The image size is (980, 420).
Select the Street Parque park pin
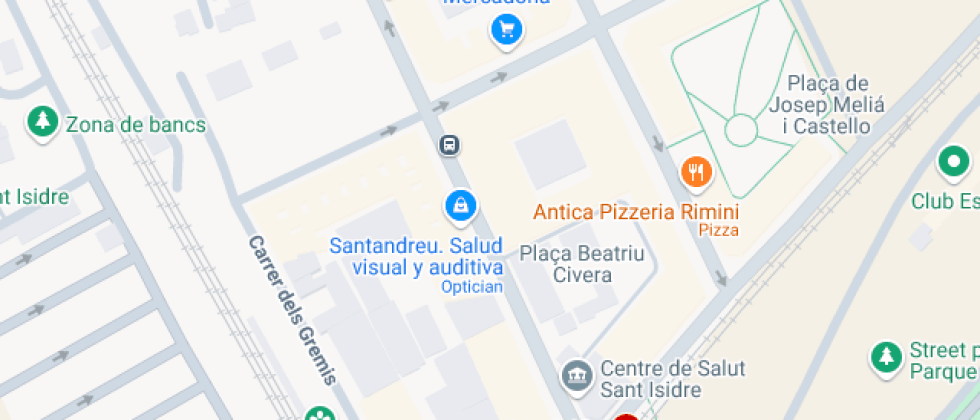pos(885,359)
